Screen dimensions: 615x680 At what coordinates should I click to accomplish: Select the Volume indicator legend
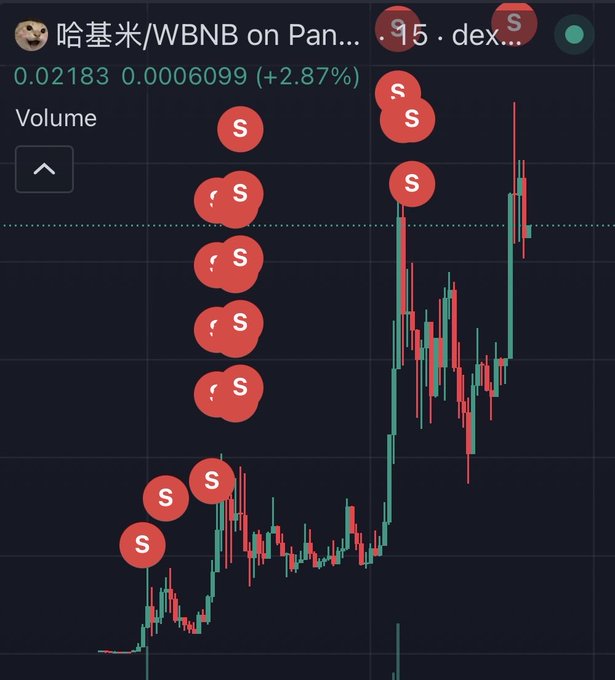click(x=57, y=118)
